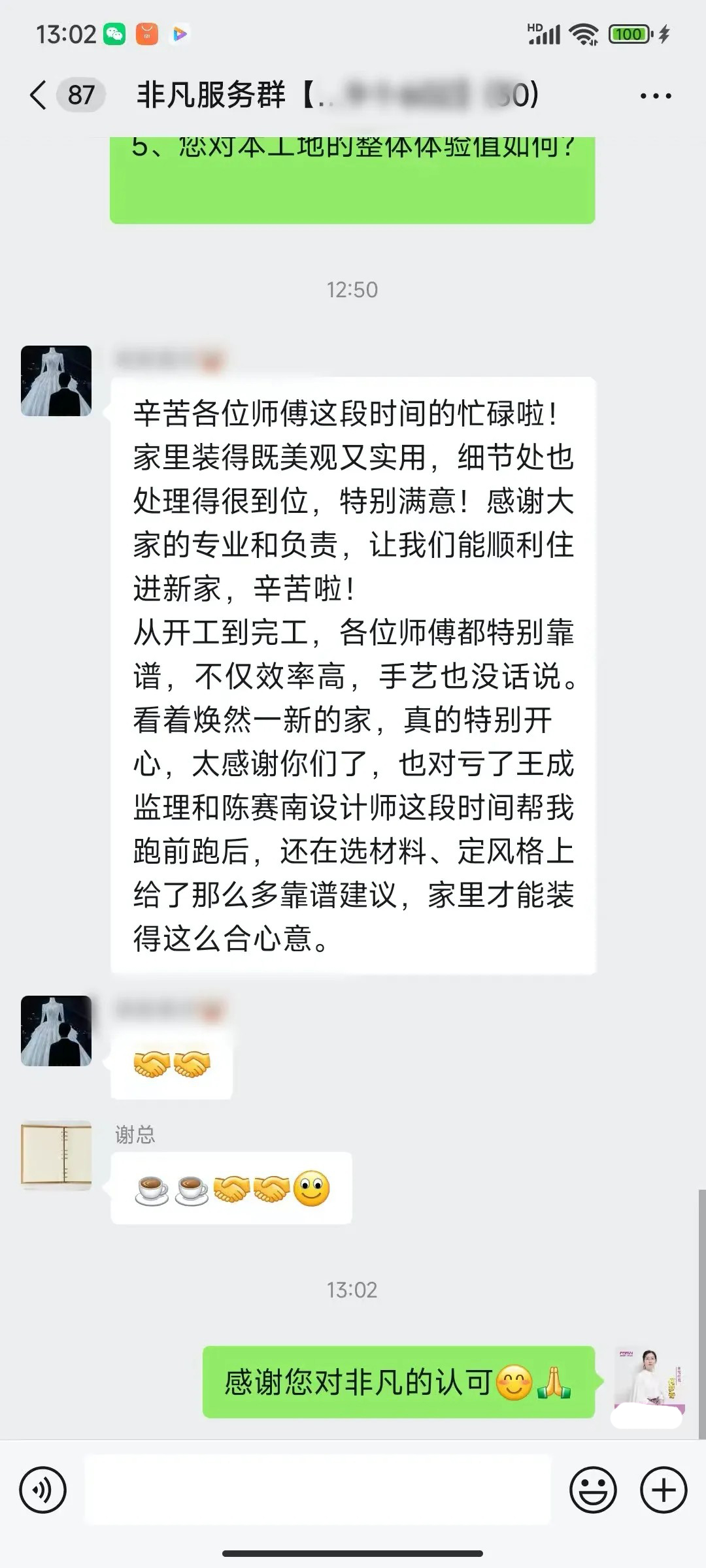Open the plus attachment menu

(663, 1490)
